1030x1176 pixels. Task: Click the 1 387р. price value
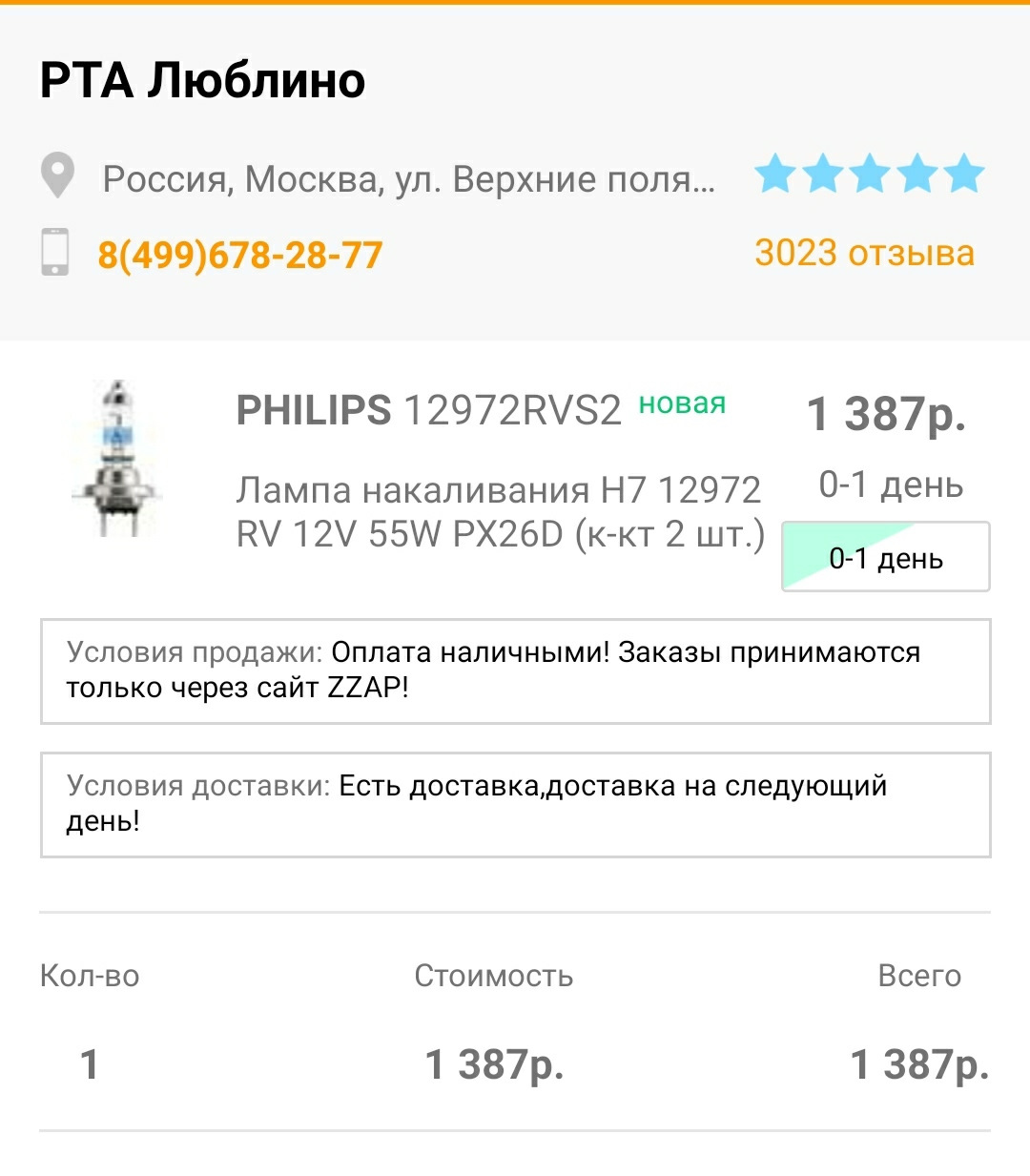pos(887,414)
